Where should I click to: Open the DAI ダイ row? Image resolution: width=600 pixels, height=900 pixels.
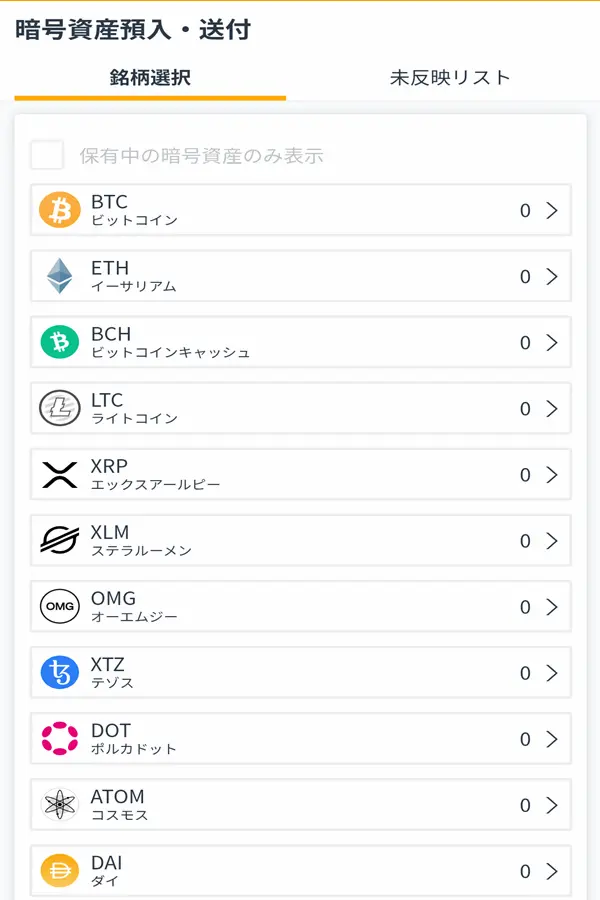pyautogui.click(x=300, y=871)
